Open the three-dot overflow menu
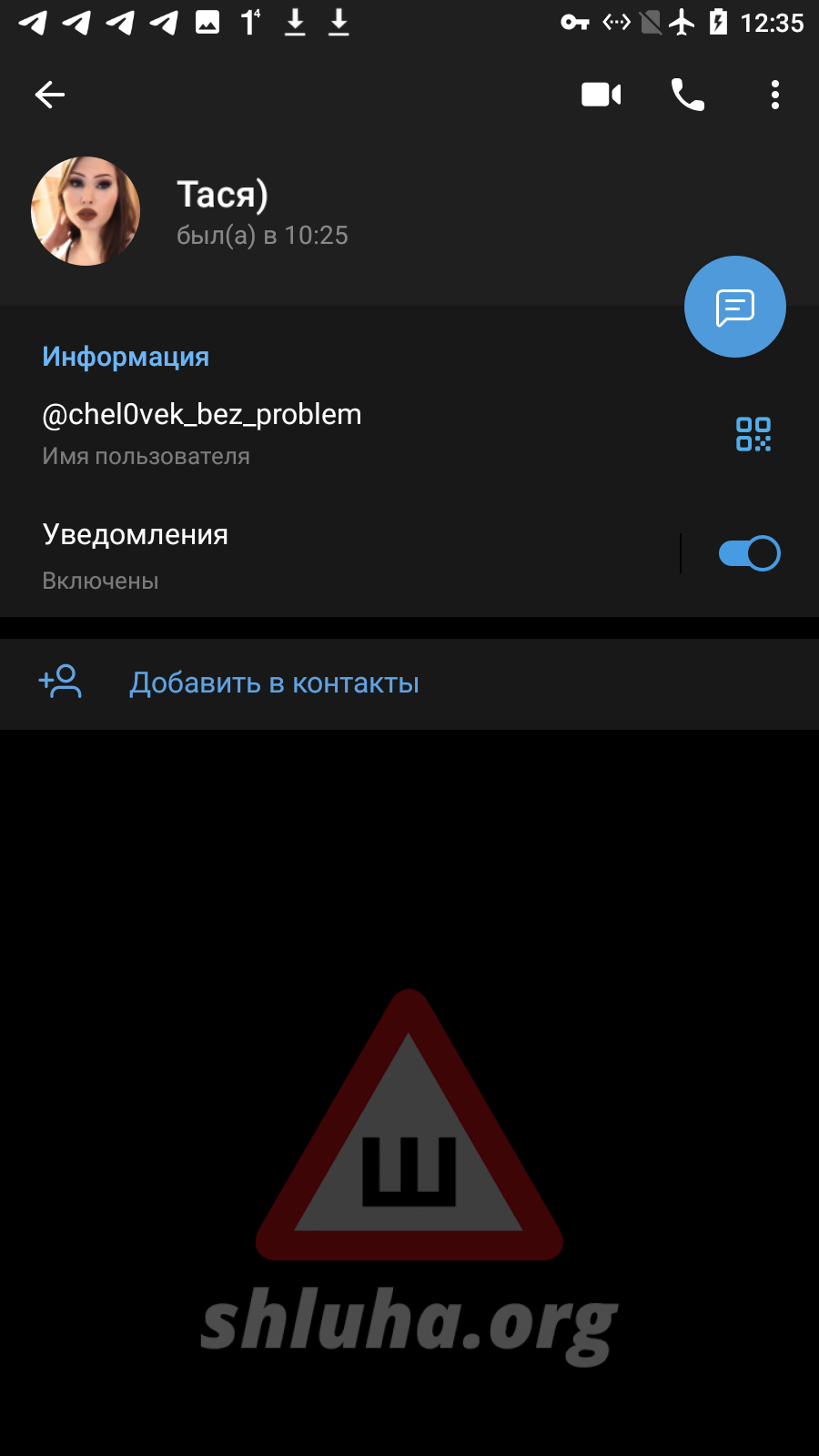 (774, 95)
